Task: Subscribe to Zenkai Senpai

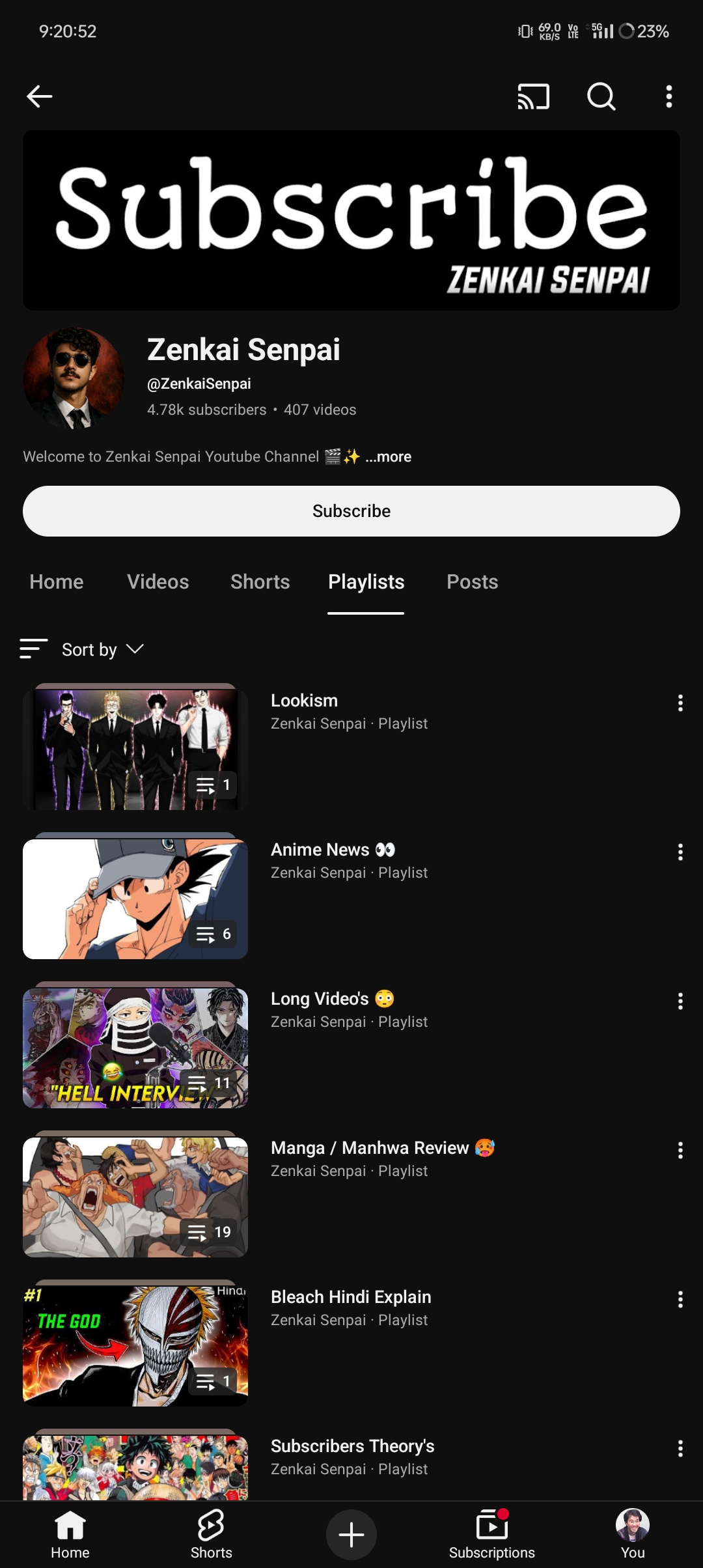Action: click(x=351, y=511)
